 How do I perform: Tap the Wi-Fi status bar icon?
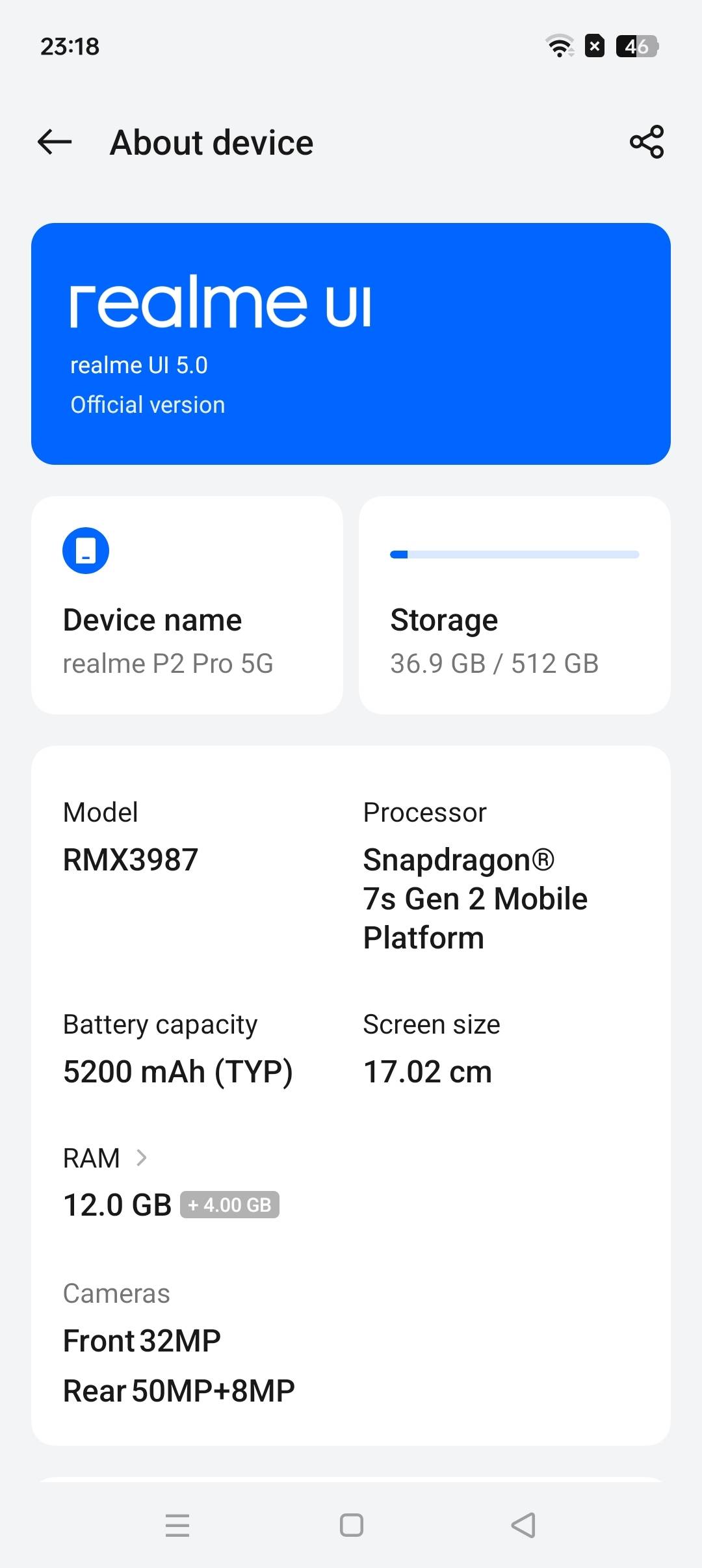pyautogui.click(x=559, y=46)
